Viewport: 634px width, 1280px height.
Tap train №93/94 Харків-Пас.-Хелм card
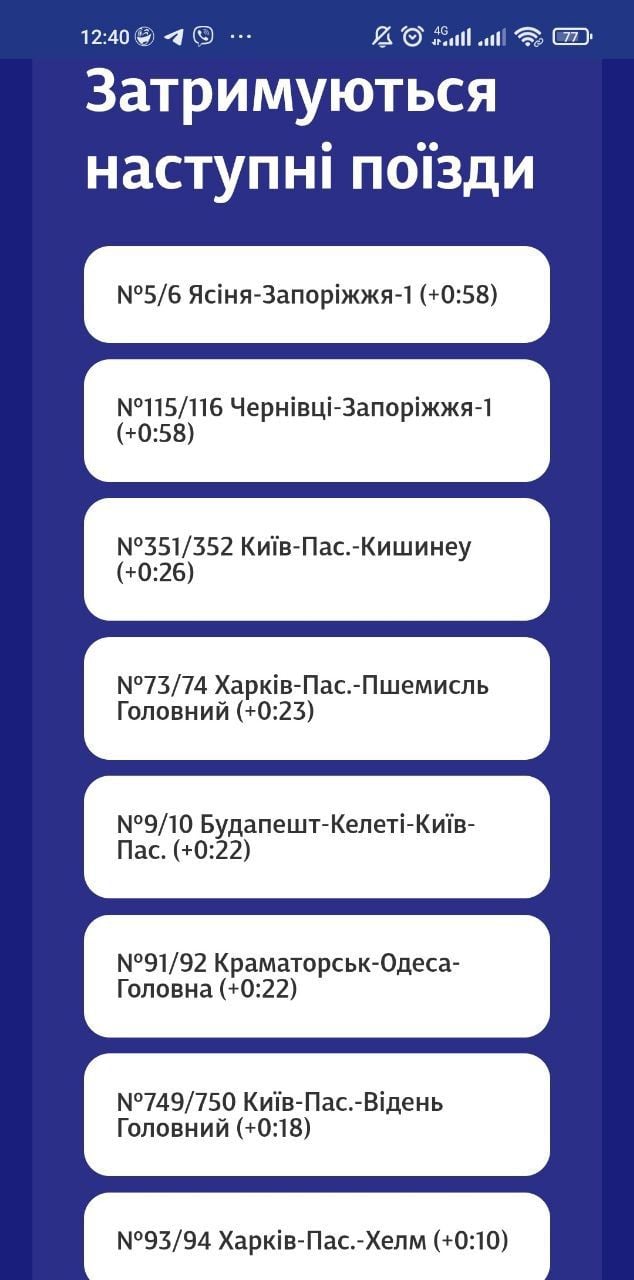(317, 1237)
